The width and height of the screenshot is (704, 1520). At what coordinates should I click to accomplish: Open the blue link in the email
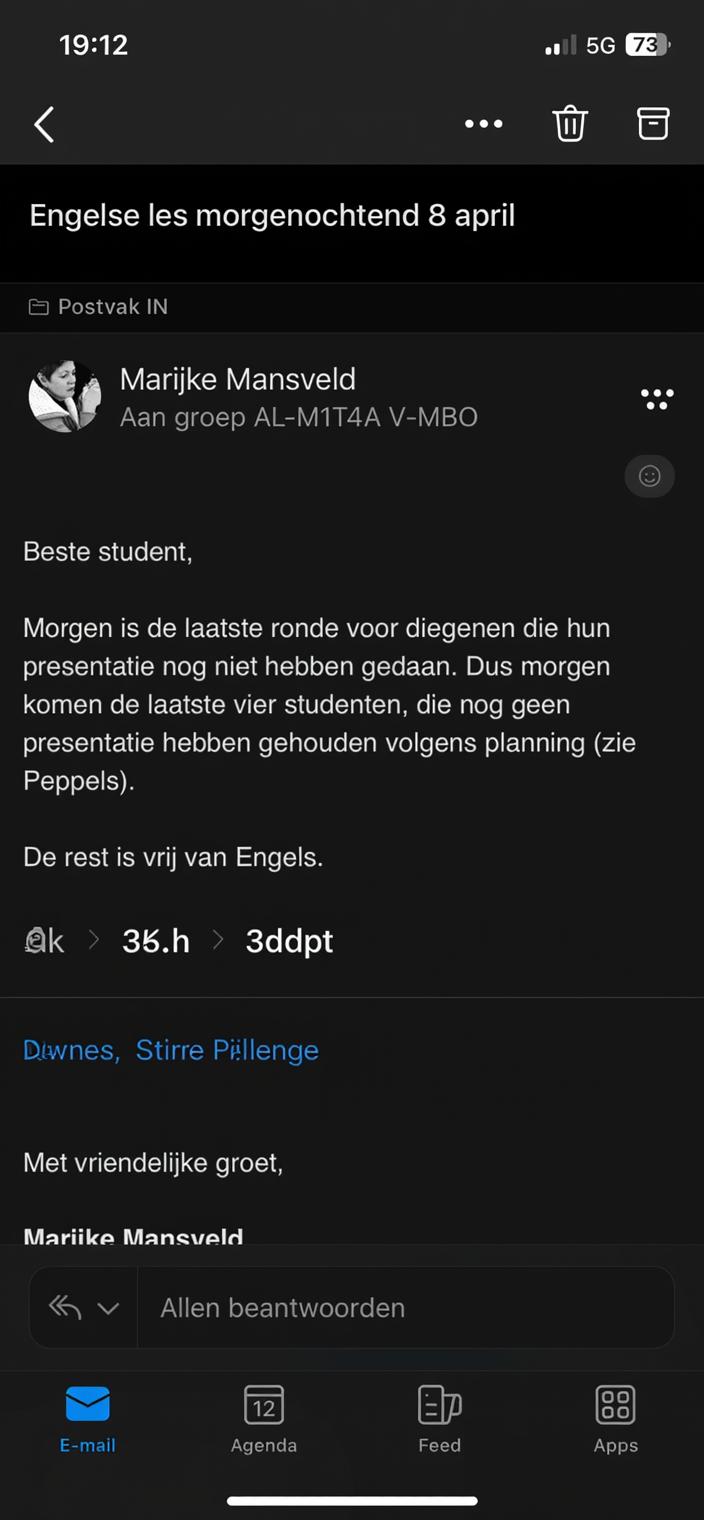[171, 1050]
